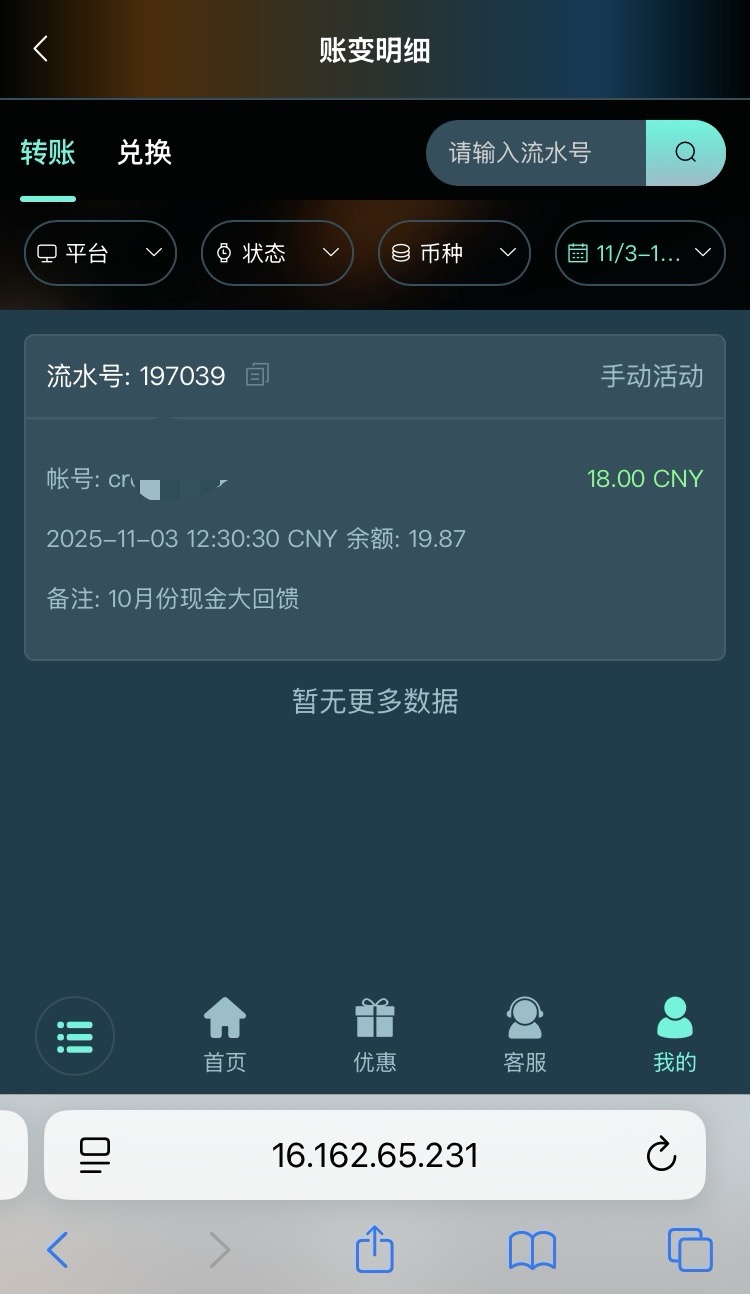Viewport: 750px width, 1294px height.
Task: Show open browser tabs
Action: click(690, 1250)
